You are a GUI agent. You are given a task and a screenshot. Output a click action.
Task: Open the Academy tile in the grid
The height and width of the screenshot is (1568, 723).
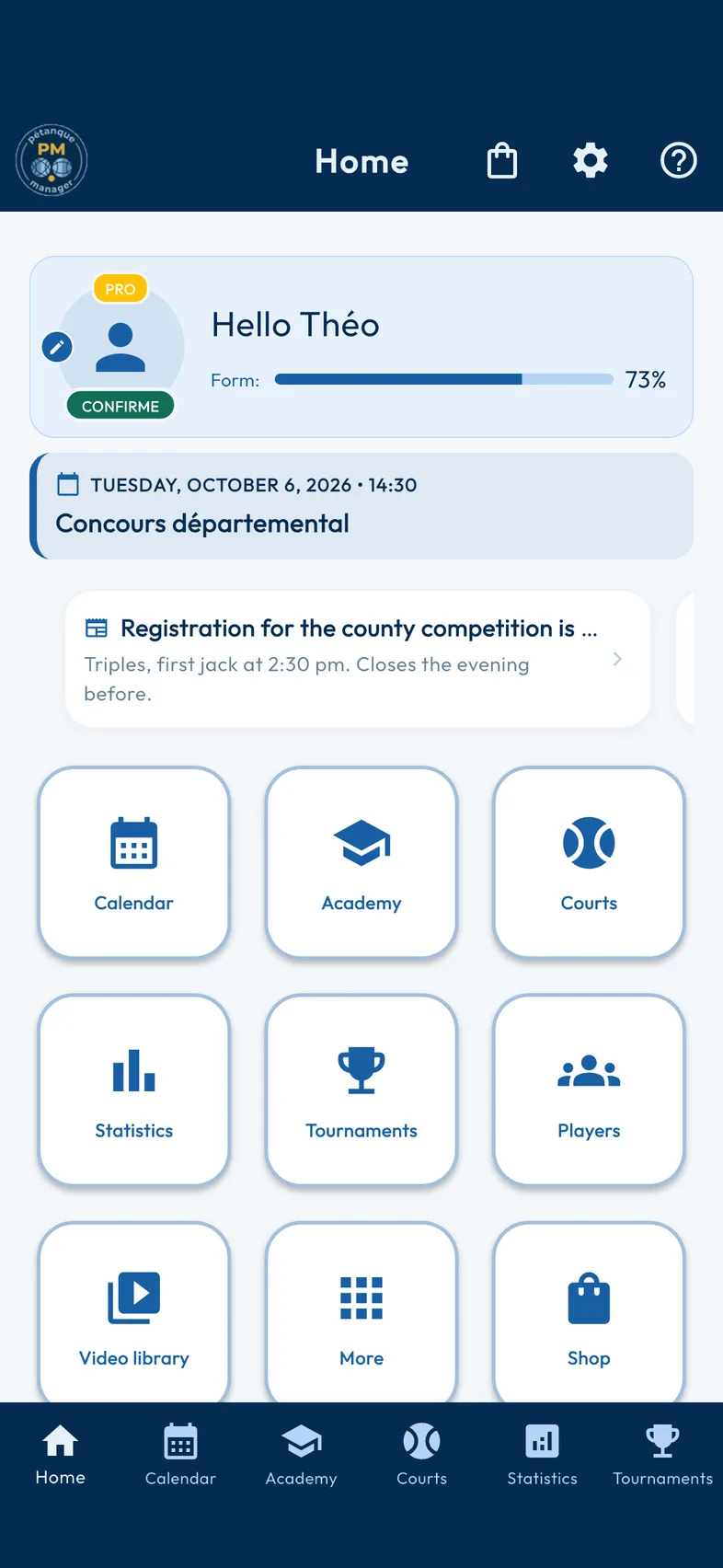(361, 863)
